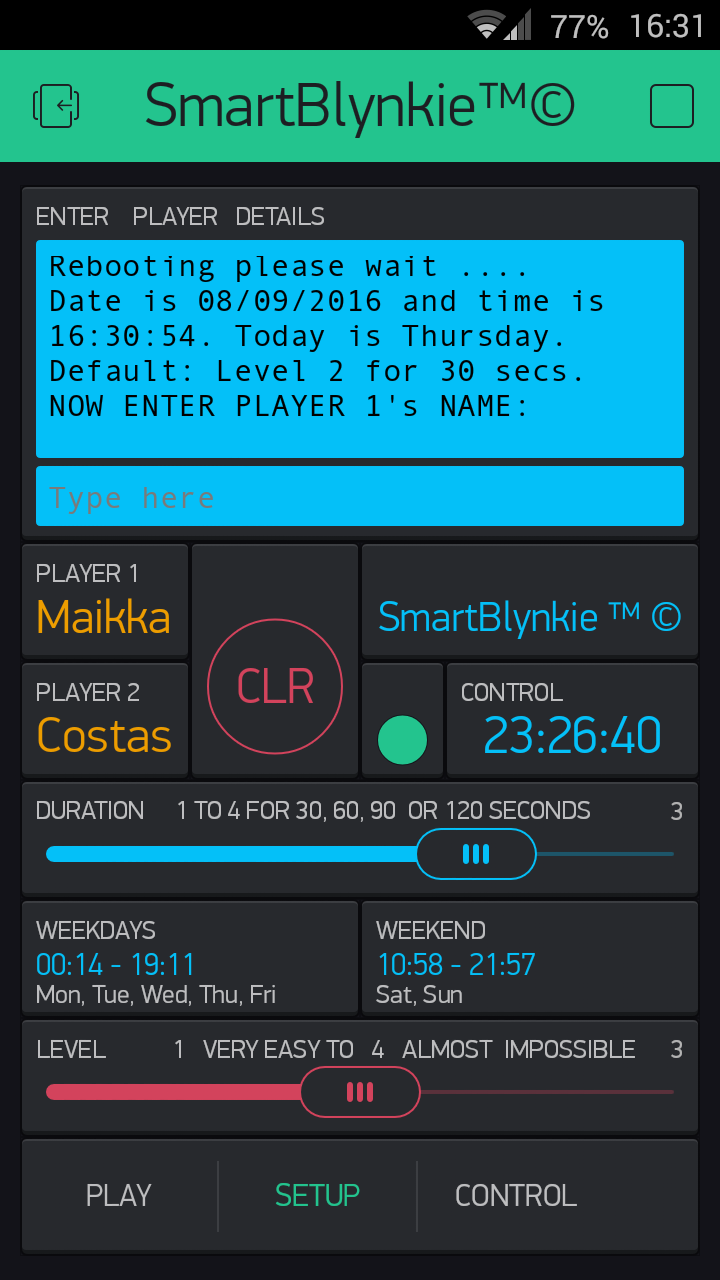Tap the WEEKEND schedule tile

529,957
